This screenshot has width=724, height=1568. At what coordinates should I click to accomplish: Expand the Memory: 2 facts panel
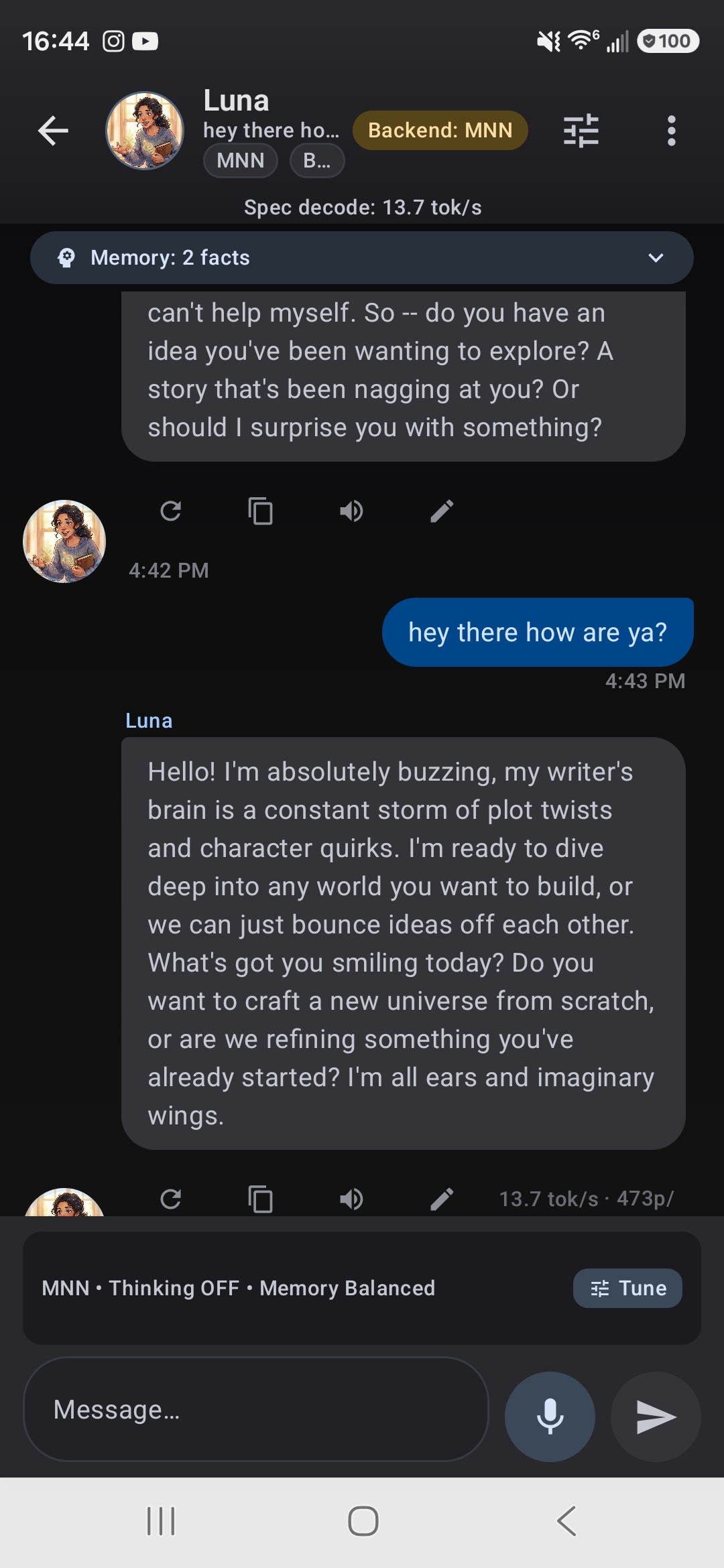[656, 257]
